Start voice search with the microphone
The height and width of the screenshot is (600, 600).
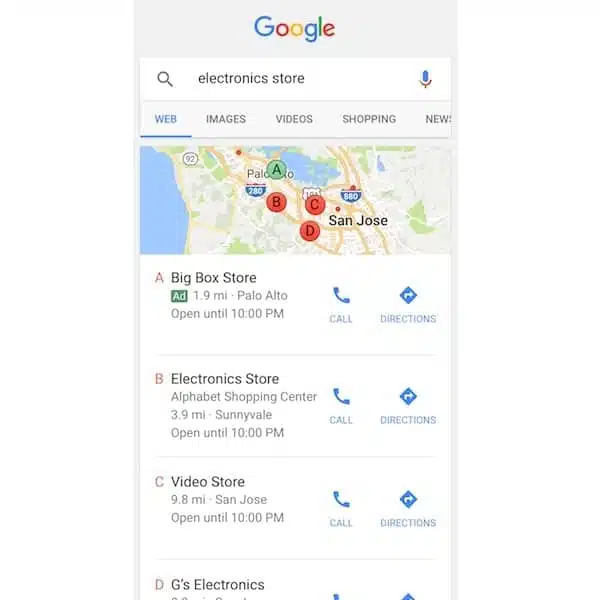point(426,79)
